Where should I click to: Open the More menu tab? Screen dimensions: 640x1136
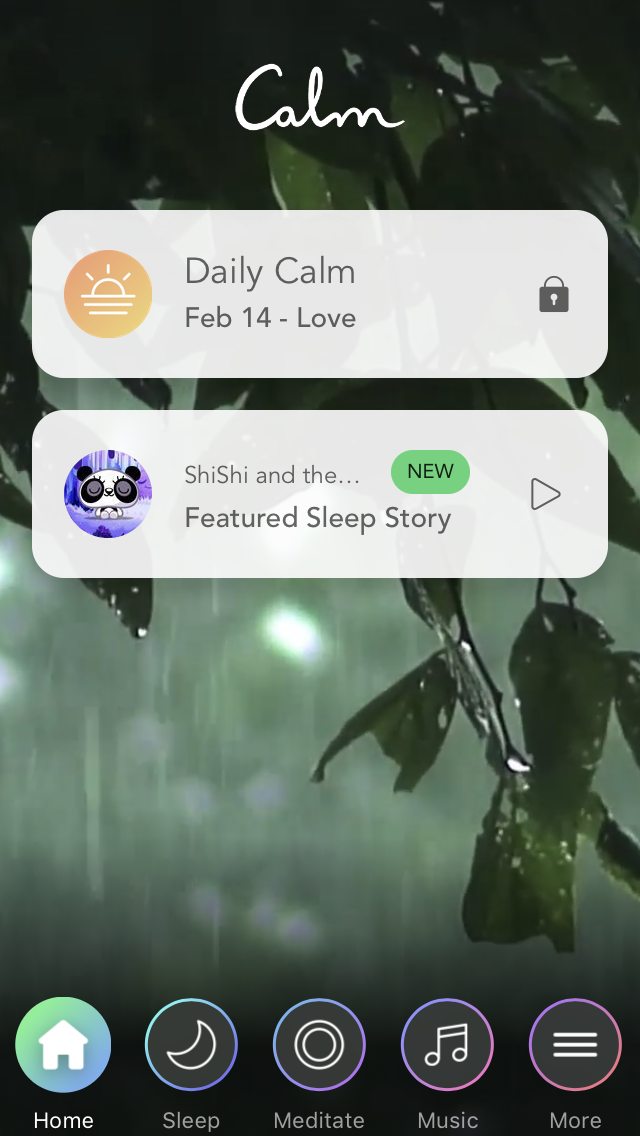[x=575, y=1046]
